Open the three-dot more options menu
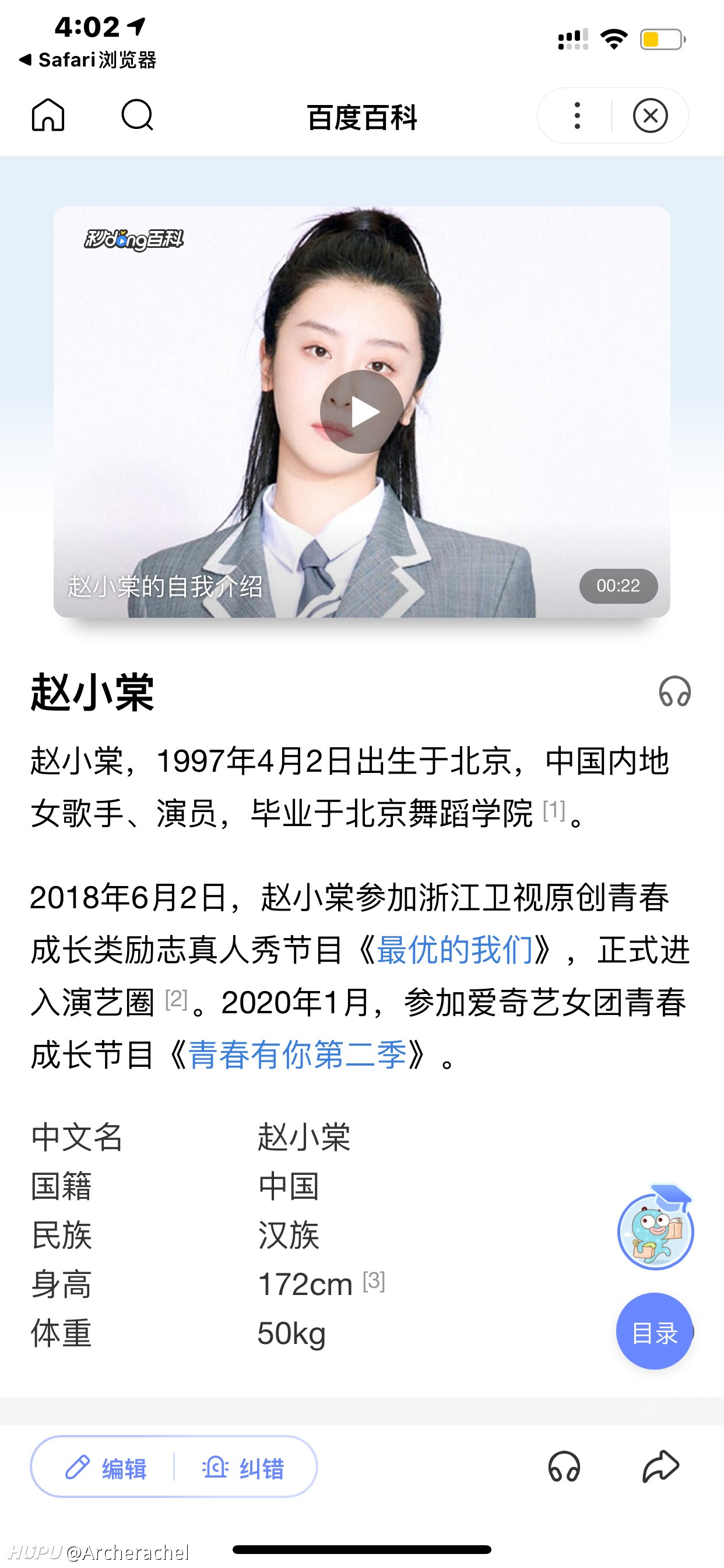Viewport: 724px width, 1568px height. [x=577, y=116]
